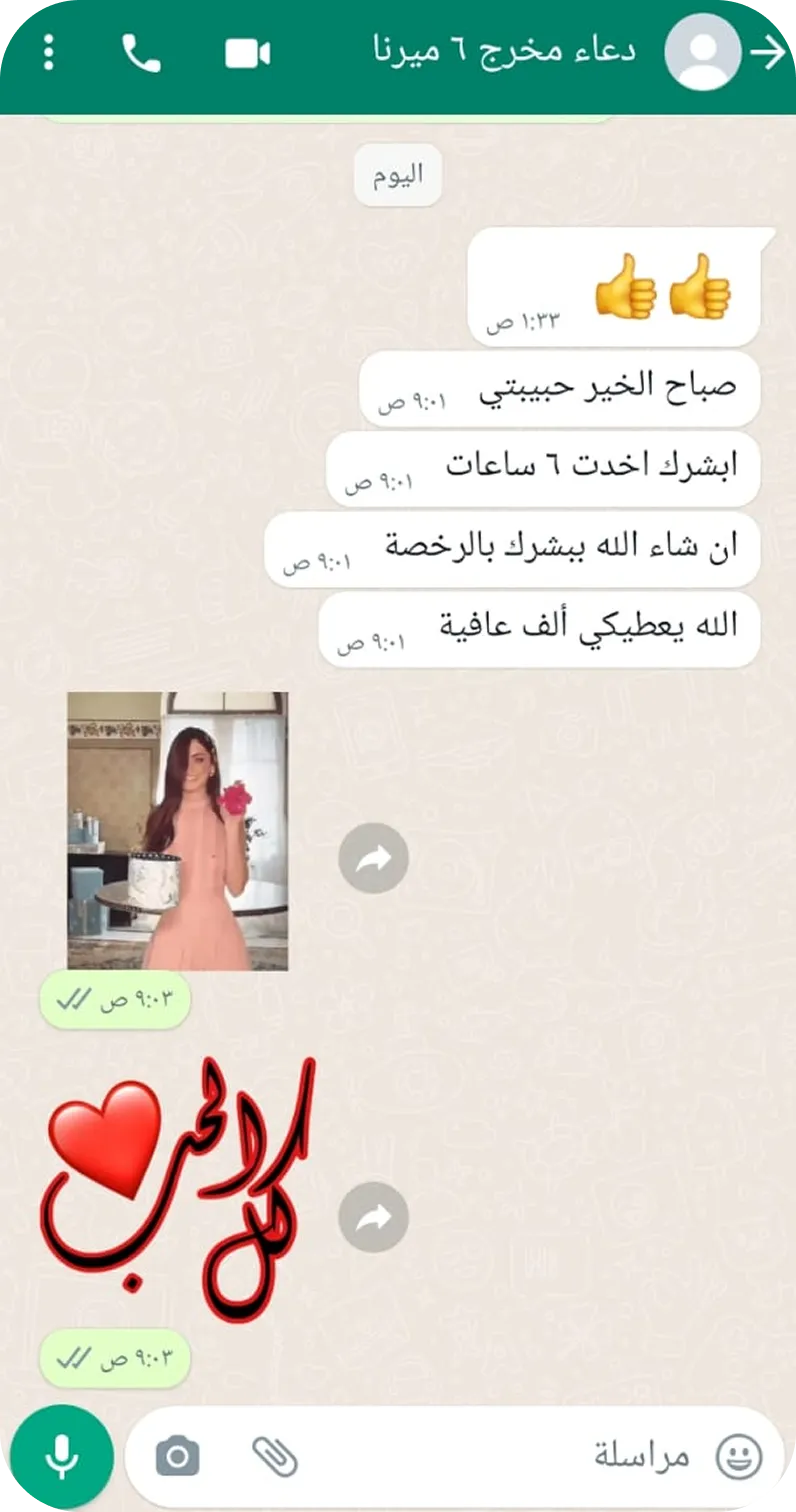The image size is (796, 1512).
Task: Open the photo of the woman holding a cake
Action: pyautogui.click(x=178, y=830)
